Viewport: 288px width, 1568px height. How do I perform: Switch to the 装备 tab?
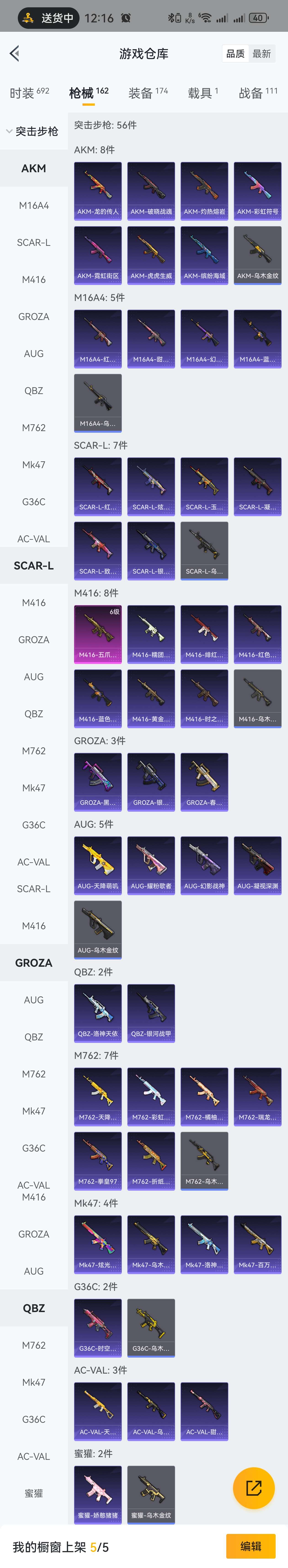tap(148, 93)
